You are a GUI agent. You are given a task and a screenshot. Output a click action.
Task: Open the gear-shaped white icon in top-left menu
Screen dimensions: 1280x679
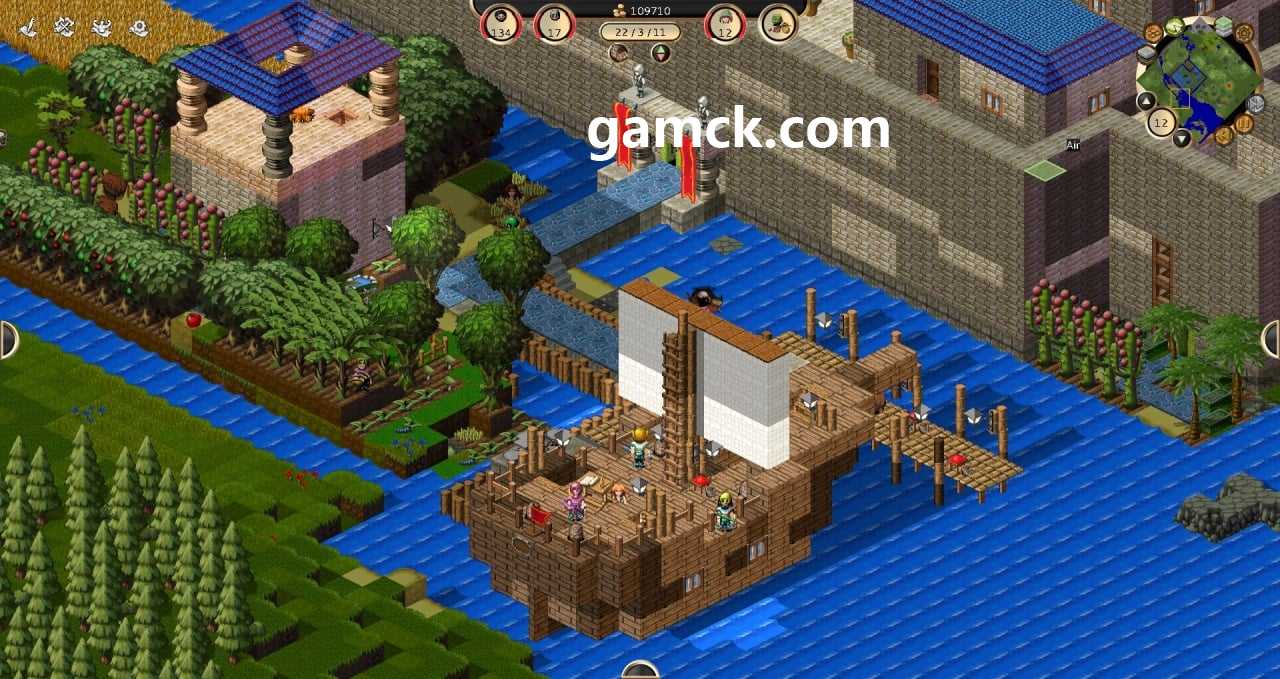point(139,28)
